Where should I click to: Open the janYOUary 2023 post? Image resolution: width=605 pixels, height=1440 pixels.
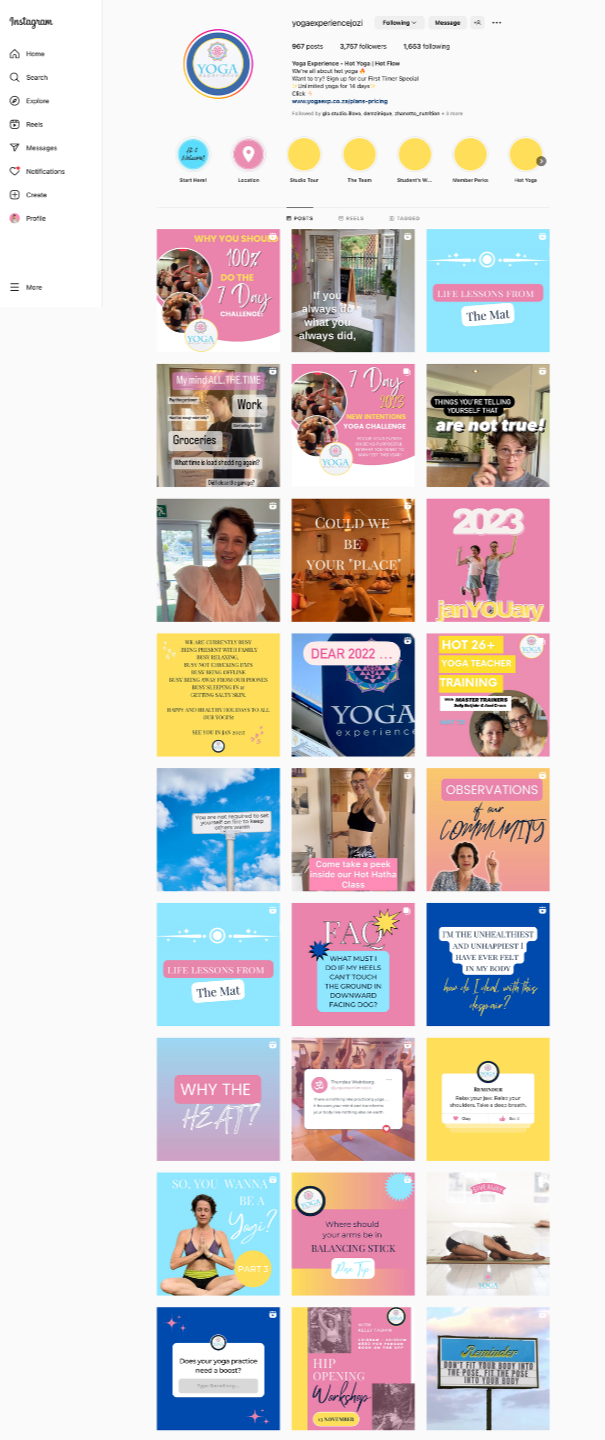coord(488,560)
